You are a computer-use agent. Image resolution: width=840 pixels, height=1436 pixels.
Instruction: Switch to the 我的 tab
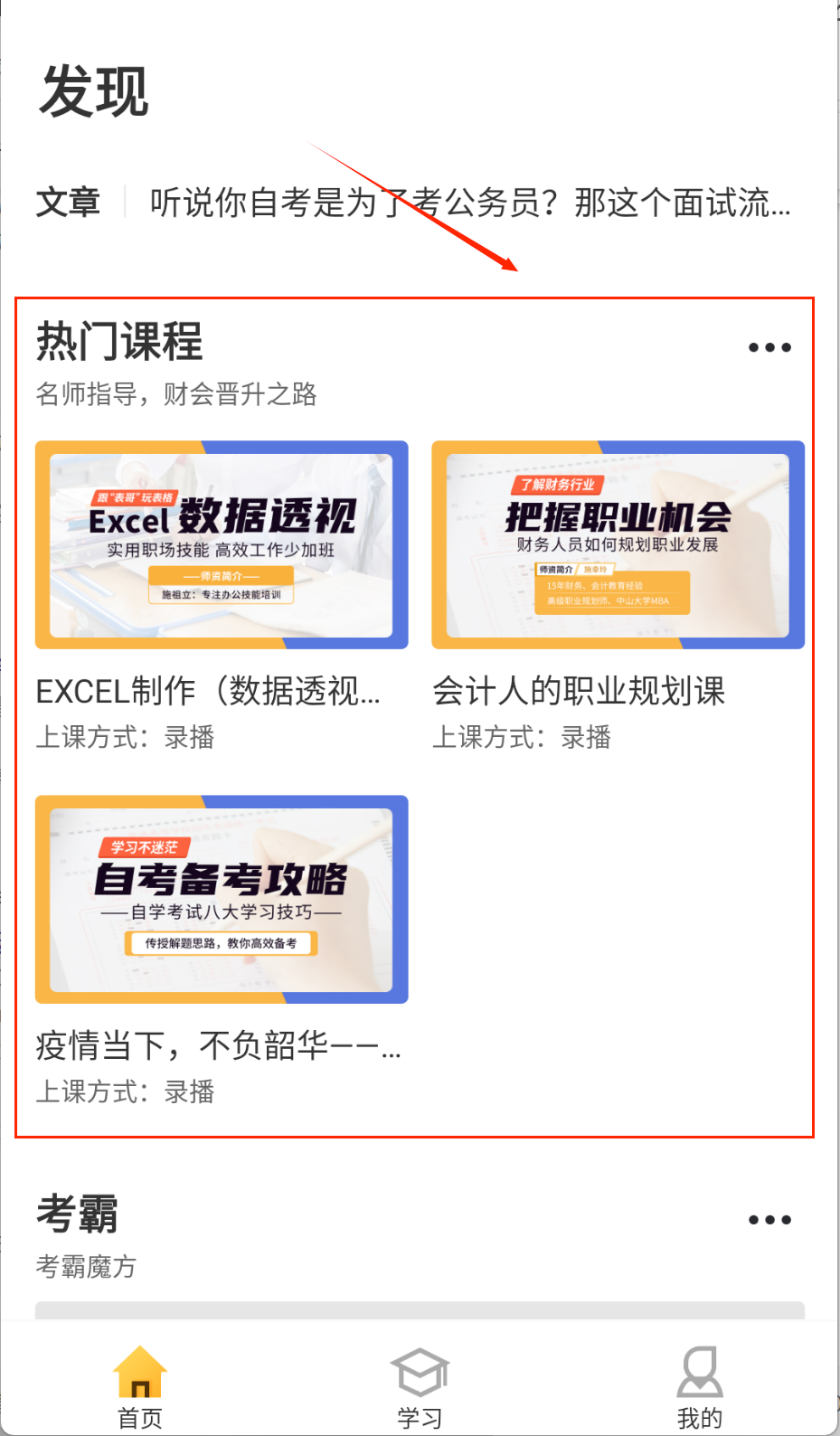699,1386
